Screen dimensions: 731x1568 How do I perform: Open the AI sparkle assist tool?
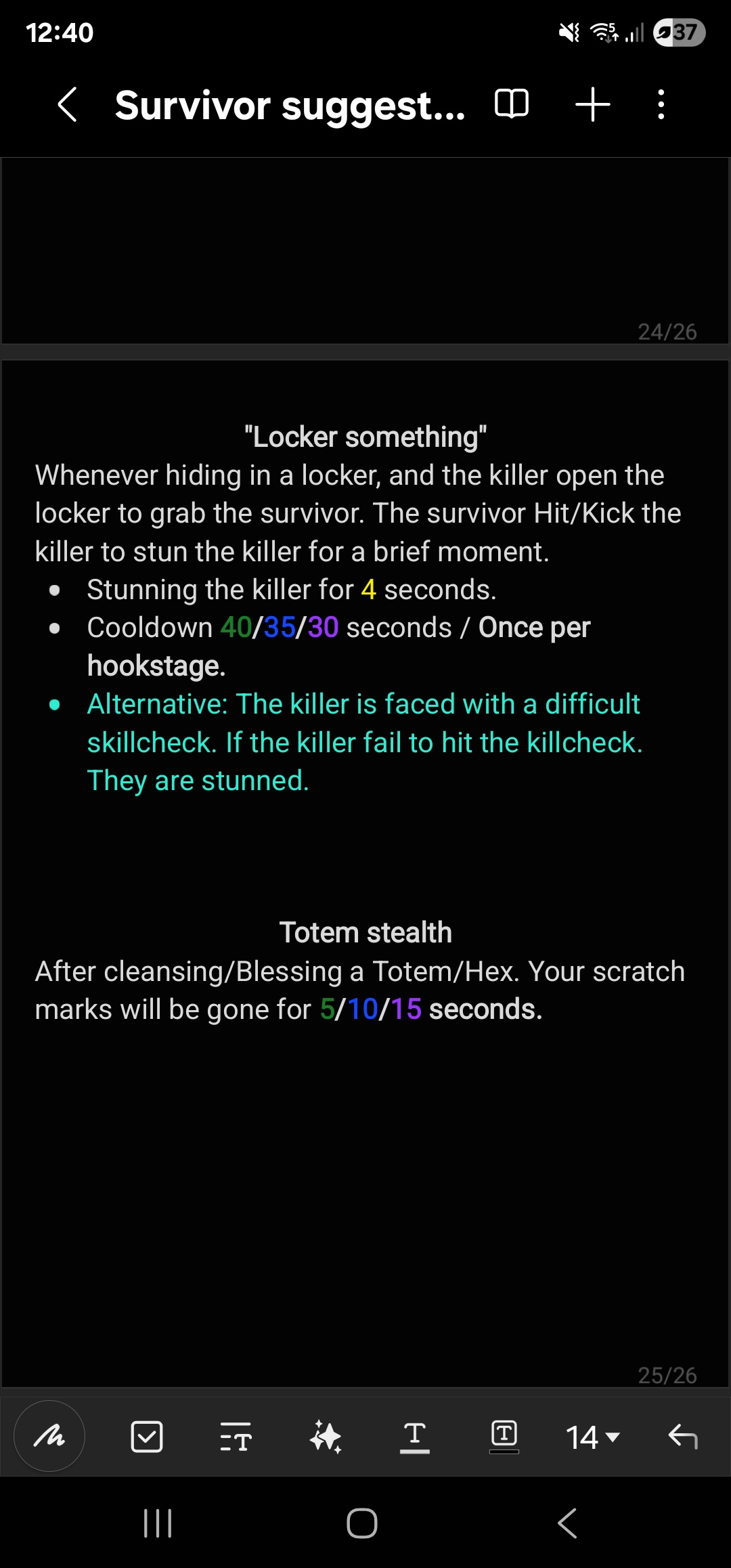[x=326, y=1437]
